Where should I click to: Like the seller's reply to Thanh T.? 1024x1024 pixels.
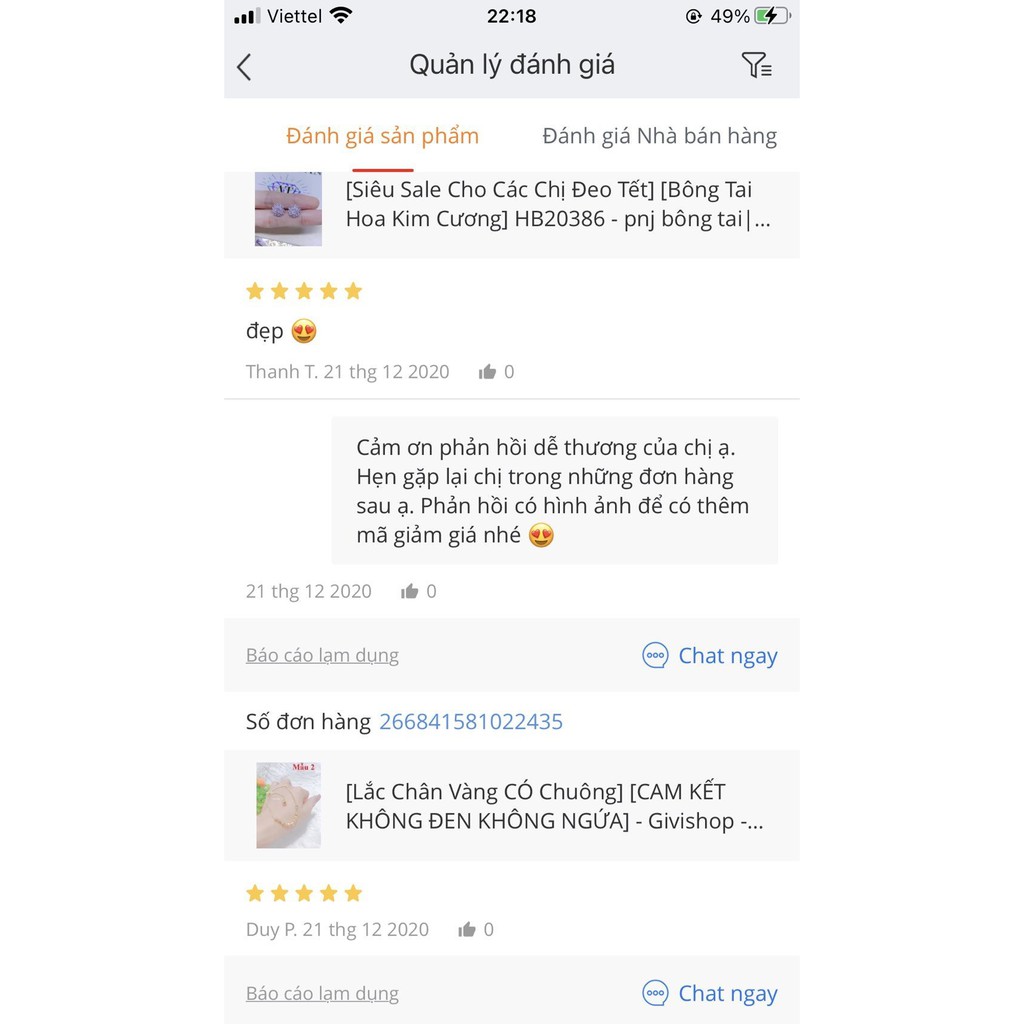tap(410, 591)
